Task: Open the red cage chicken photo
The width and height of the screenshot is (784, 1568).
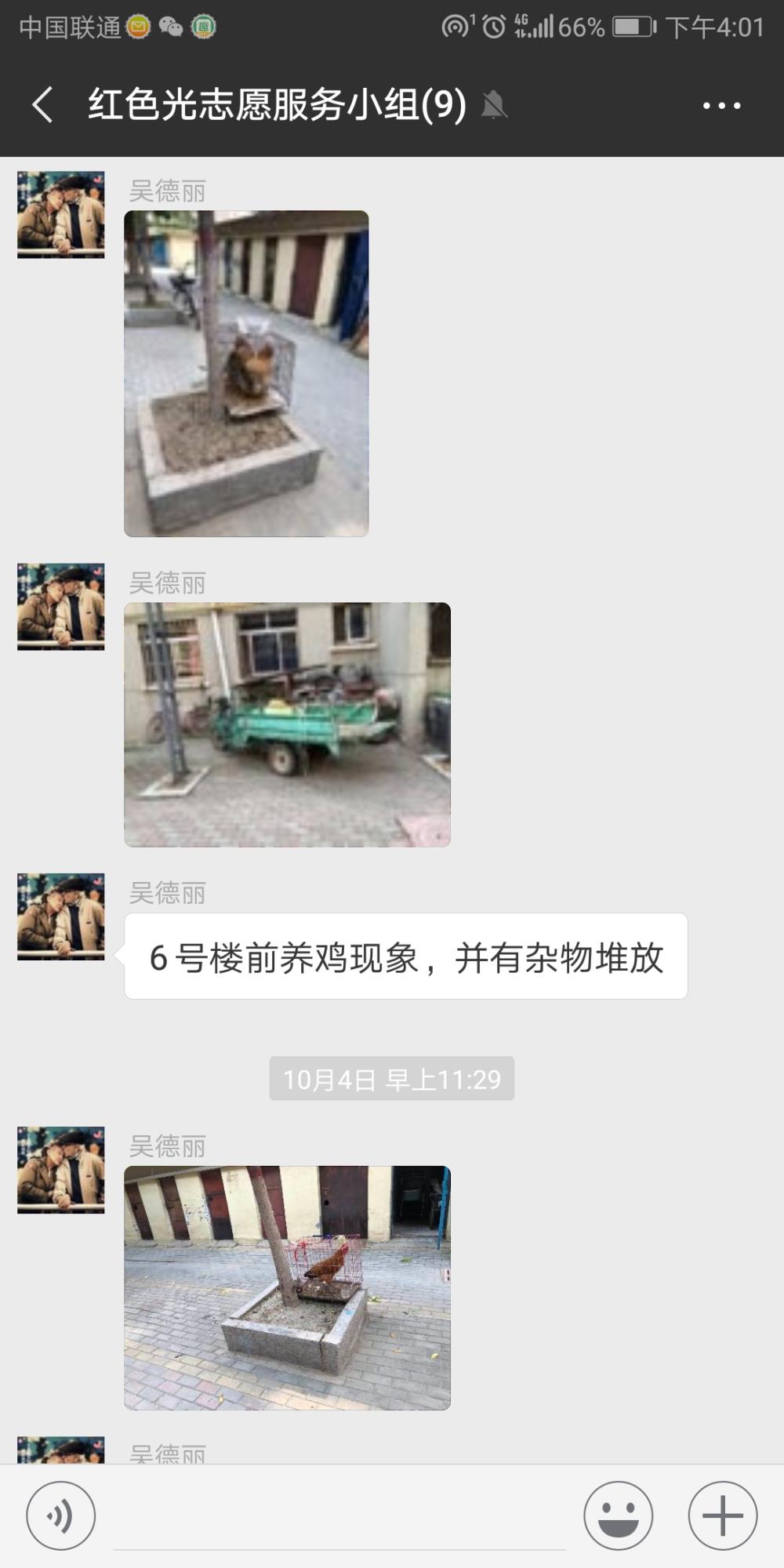Action: (x=287, y=1288)
